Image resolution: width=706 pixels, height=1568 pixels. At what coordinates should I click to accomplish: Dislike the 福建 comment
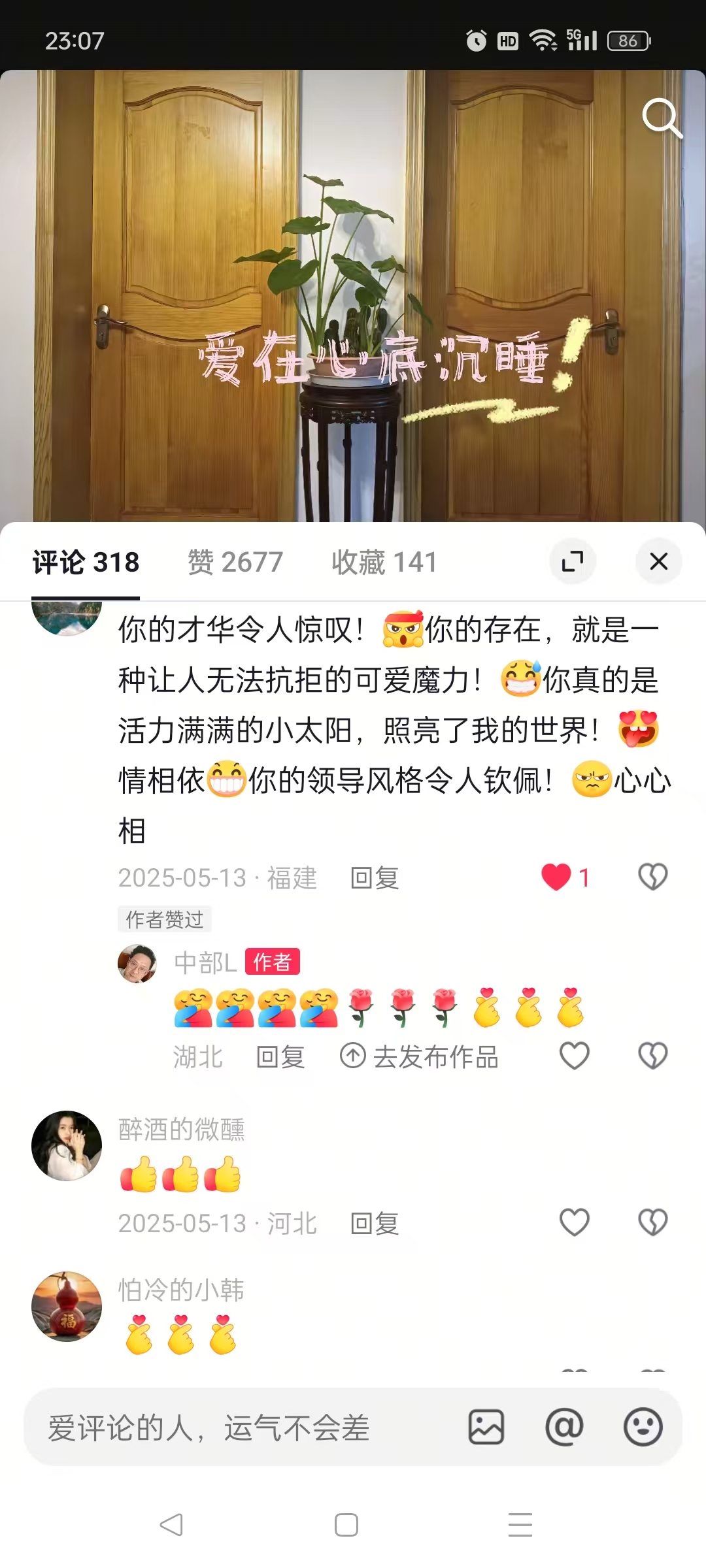click(652, 877)
